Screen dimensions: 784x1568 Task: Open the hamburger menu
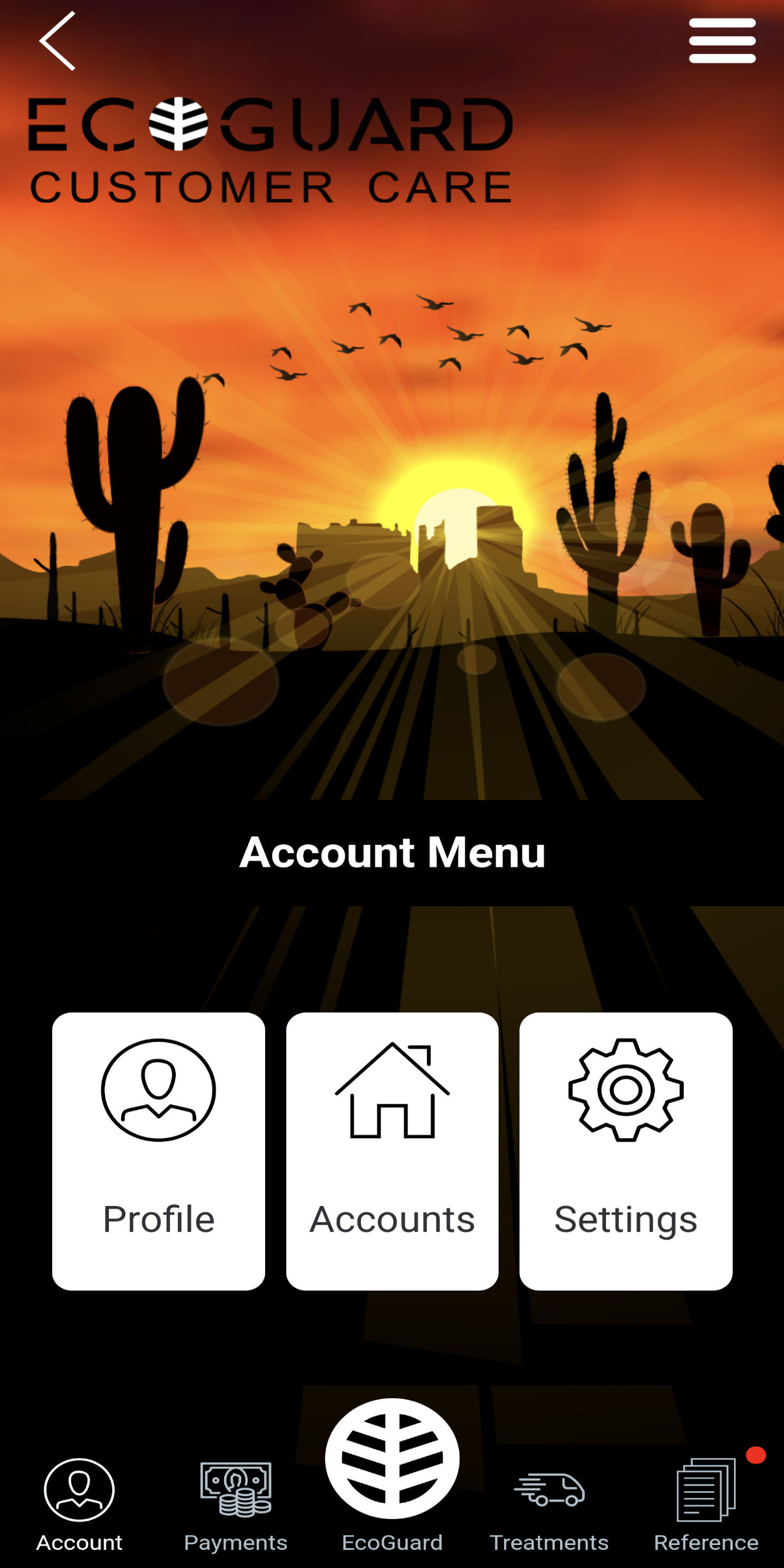pyautogui.click(x=722, y=41)
